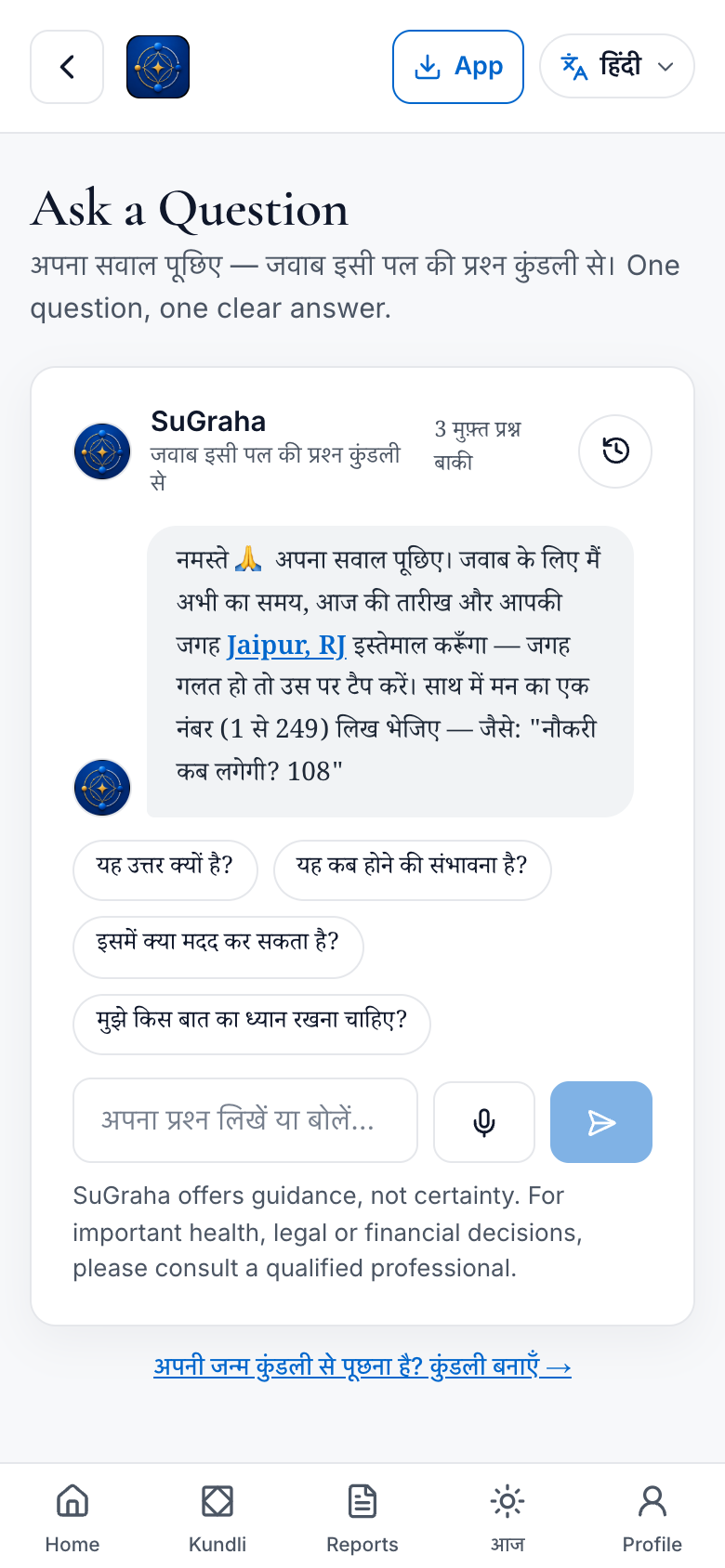Send the question with arrow button
This screenshot has height=1568, width=725.
[x=601, y=1122]
